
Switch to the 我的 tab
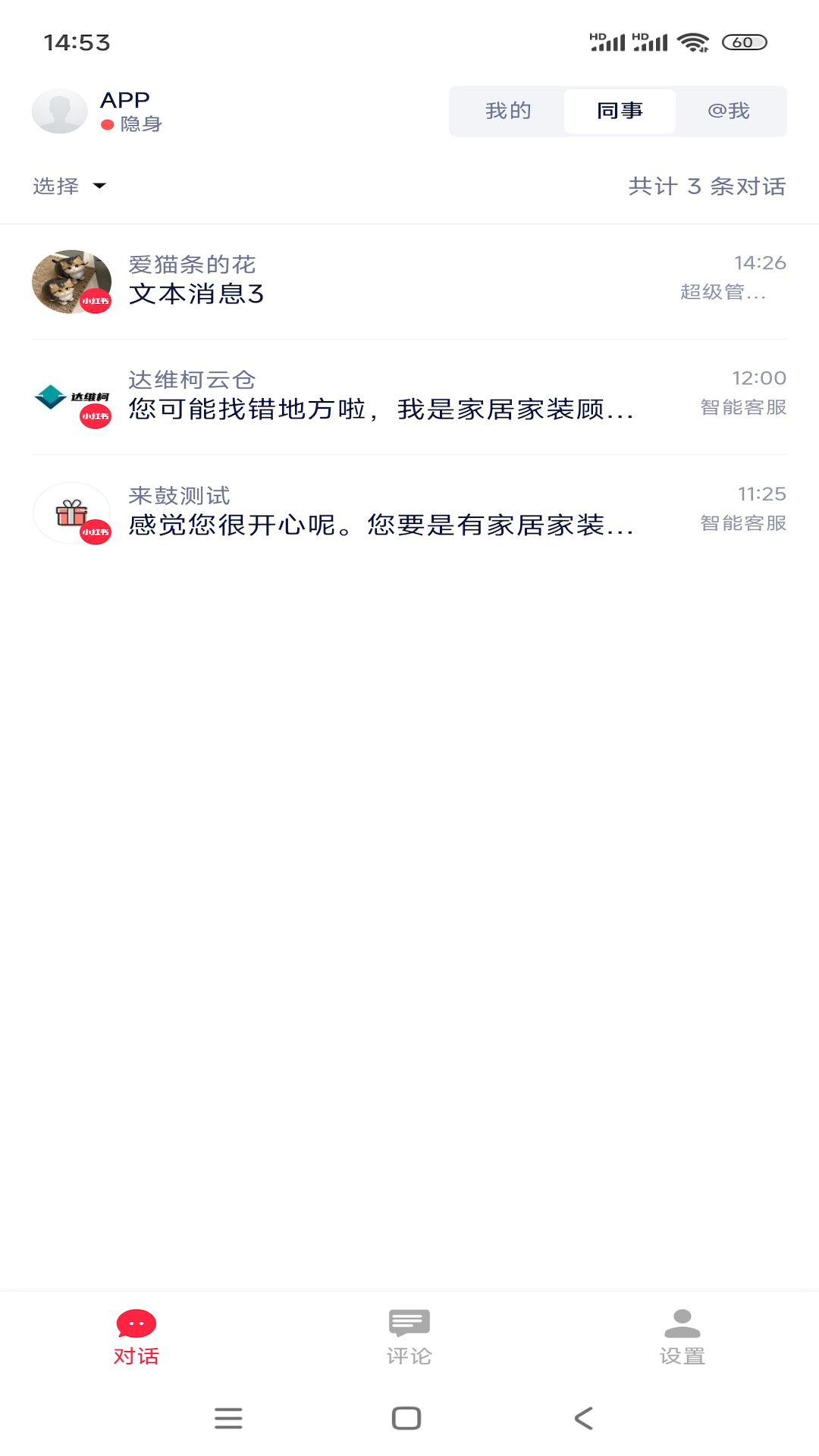click(x=507, y=111)
